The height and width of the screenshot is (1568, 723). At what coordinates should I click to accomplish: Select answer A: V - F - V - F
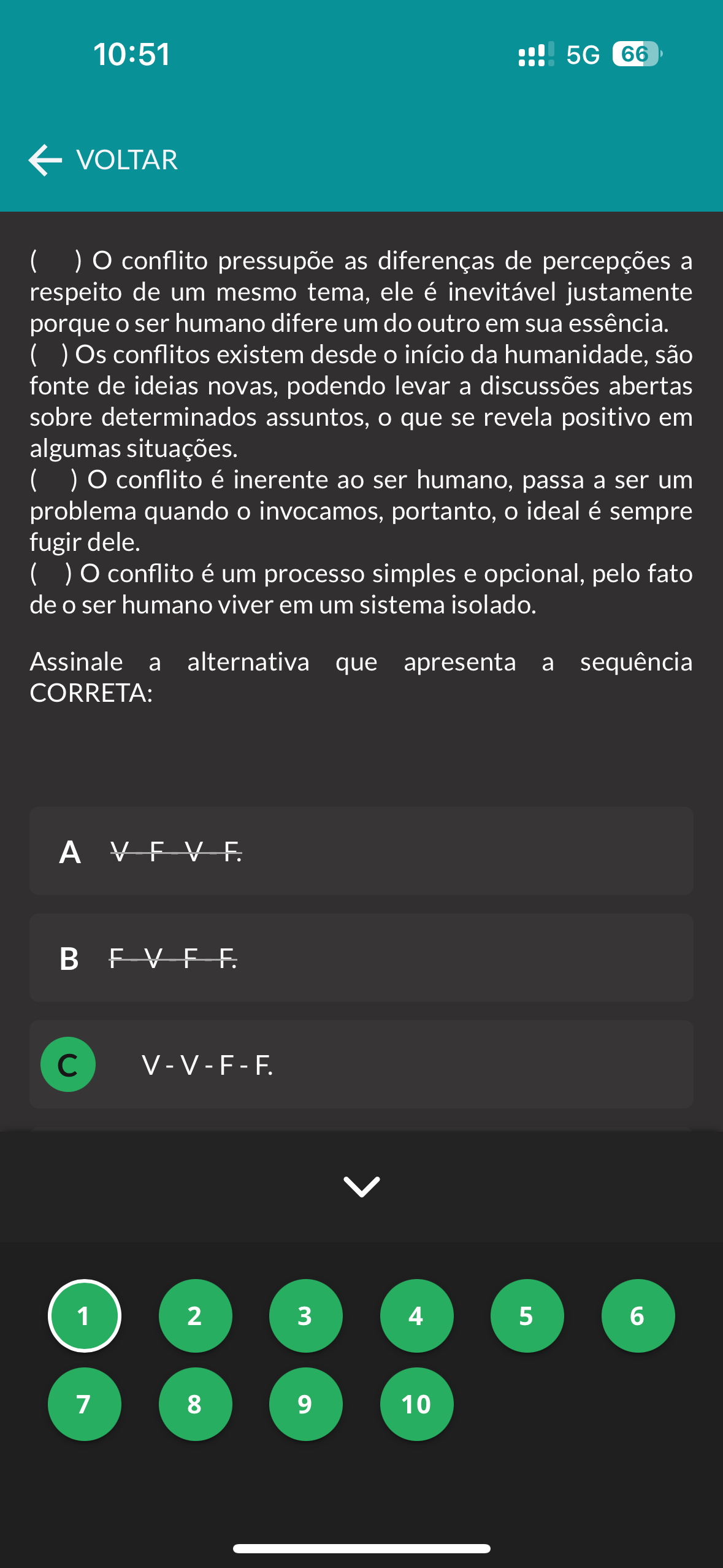click(x=361, y=851)
